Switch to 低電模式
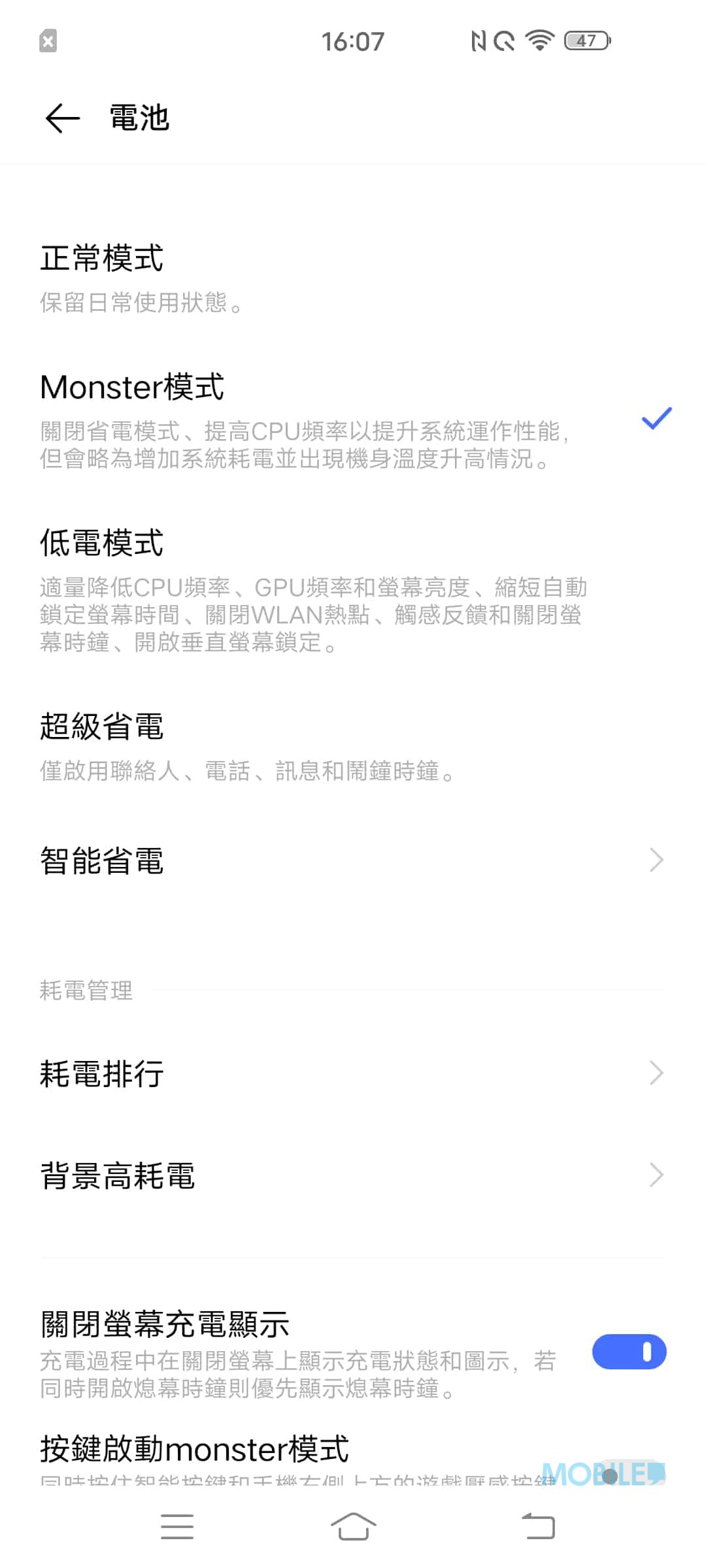This screenshot has height=1568, width=706. [x=353, y=591]
